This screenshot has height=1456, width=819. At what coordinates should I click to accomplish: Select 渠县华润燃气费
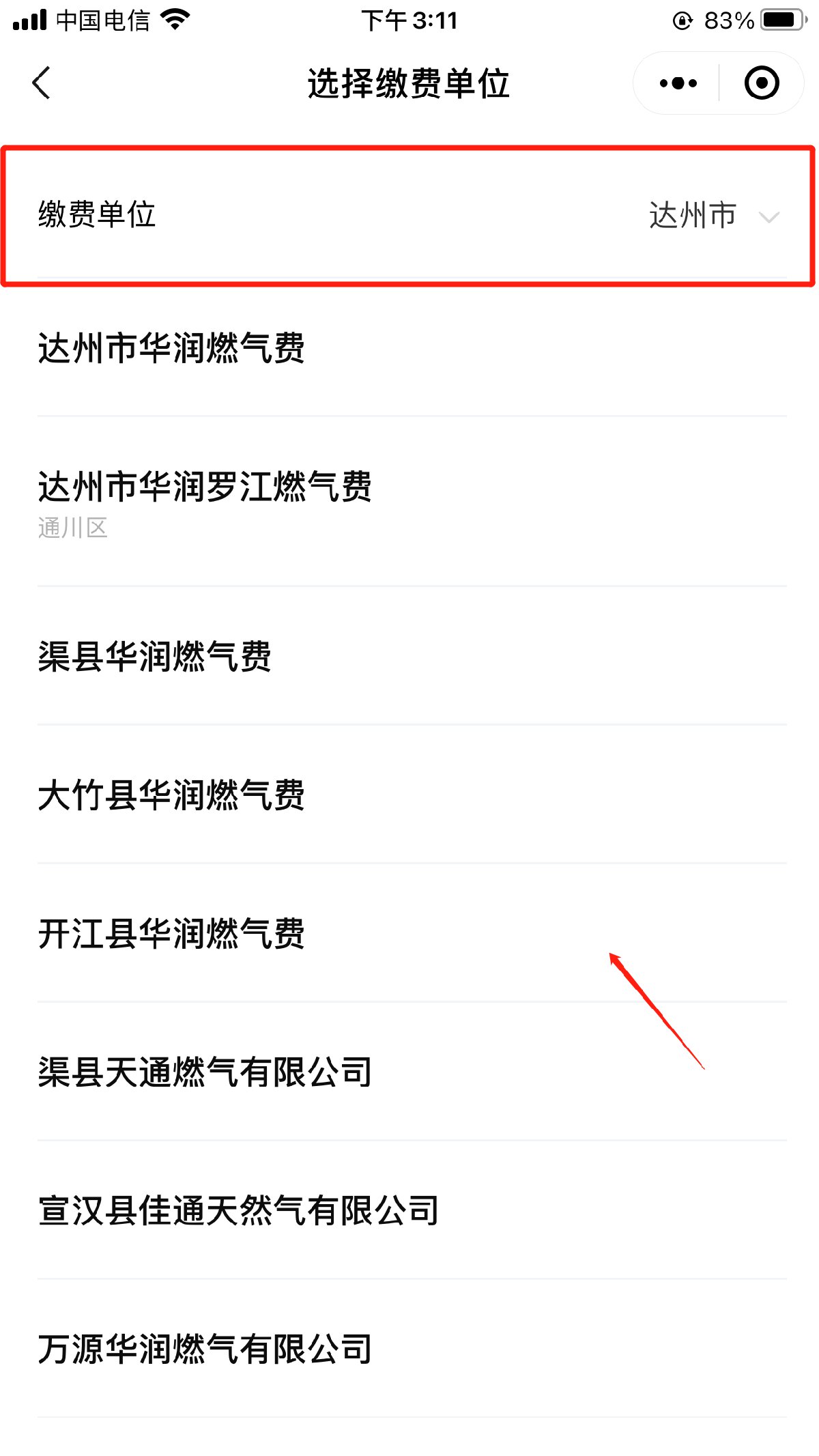coord(155,657)
